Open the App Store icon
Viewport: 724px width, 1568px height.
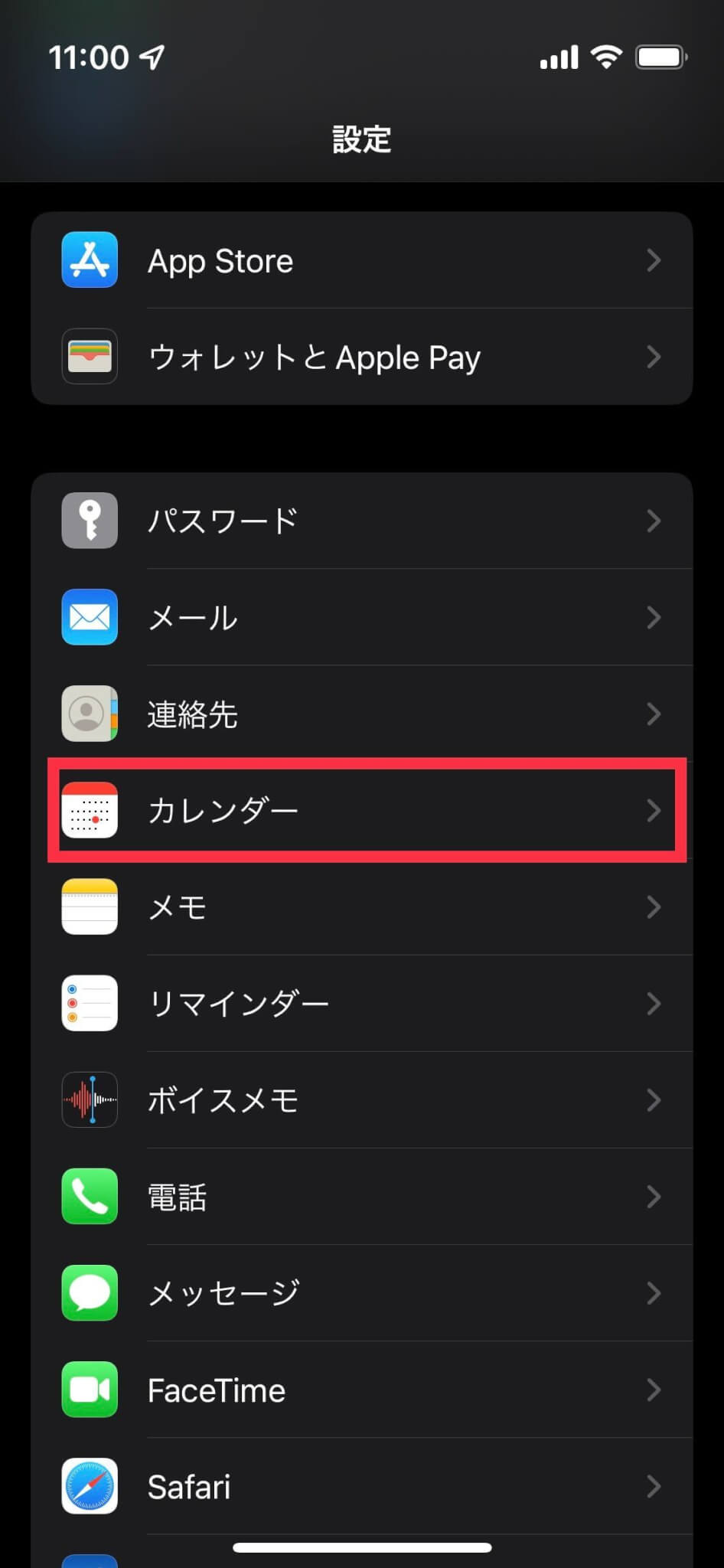[90, 260]
